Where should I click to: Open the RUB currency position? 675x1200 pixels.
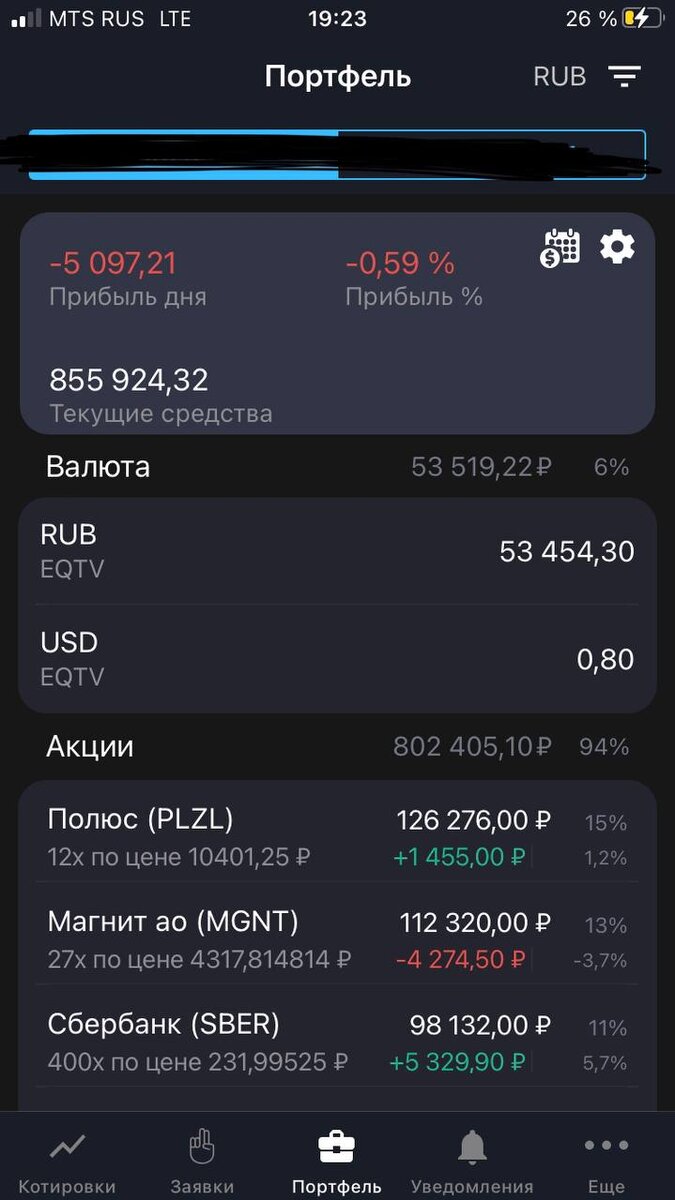click(x=337, y=551)
